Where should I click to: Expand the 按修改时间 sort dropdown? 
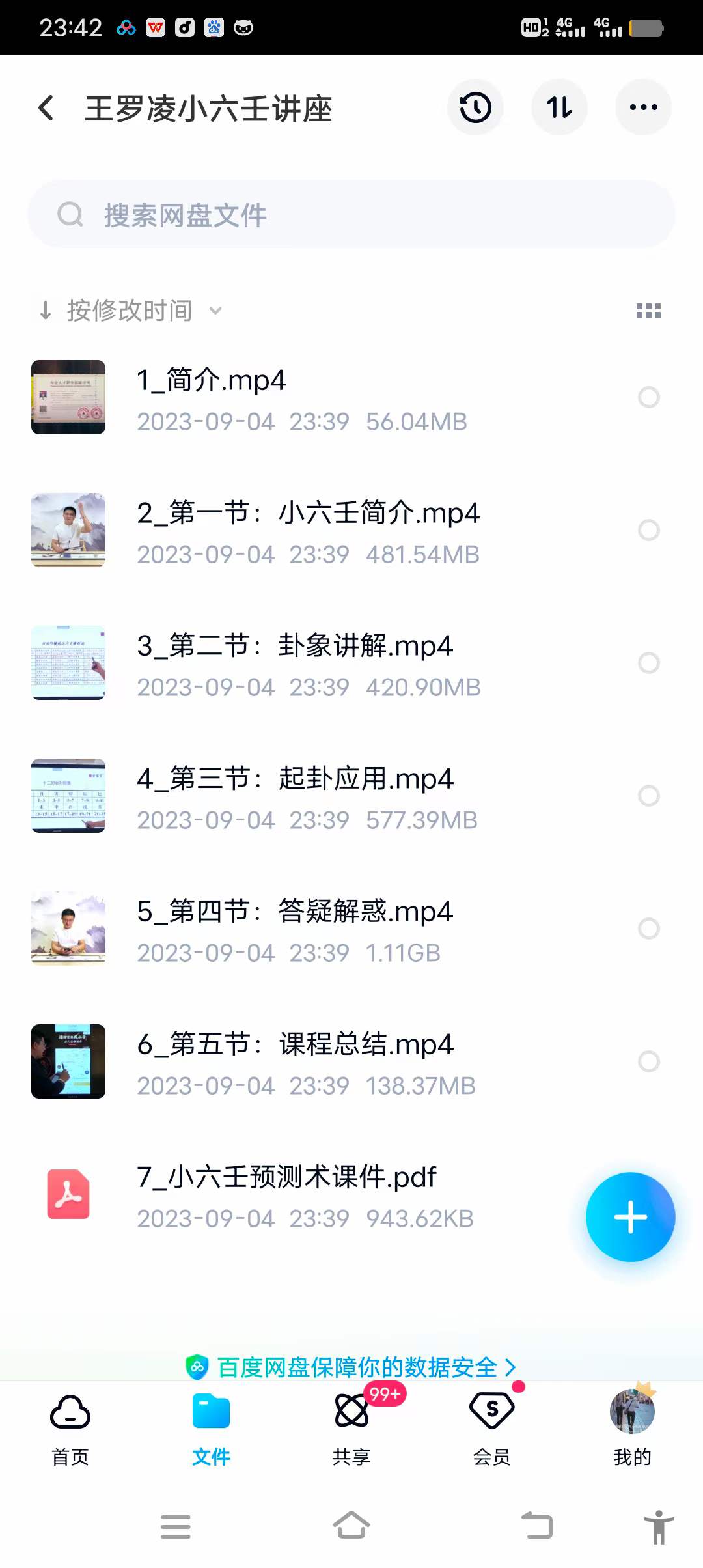130,311
